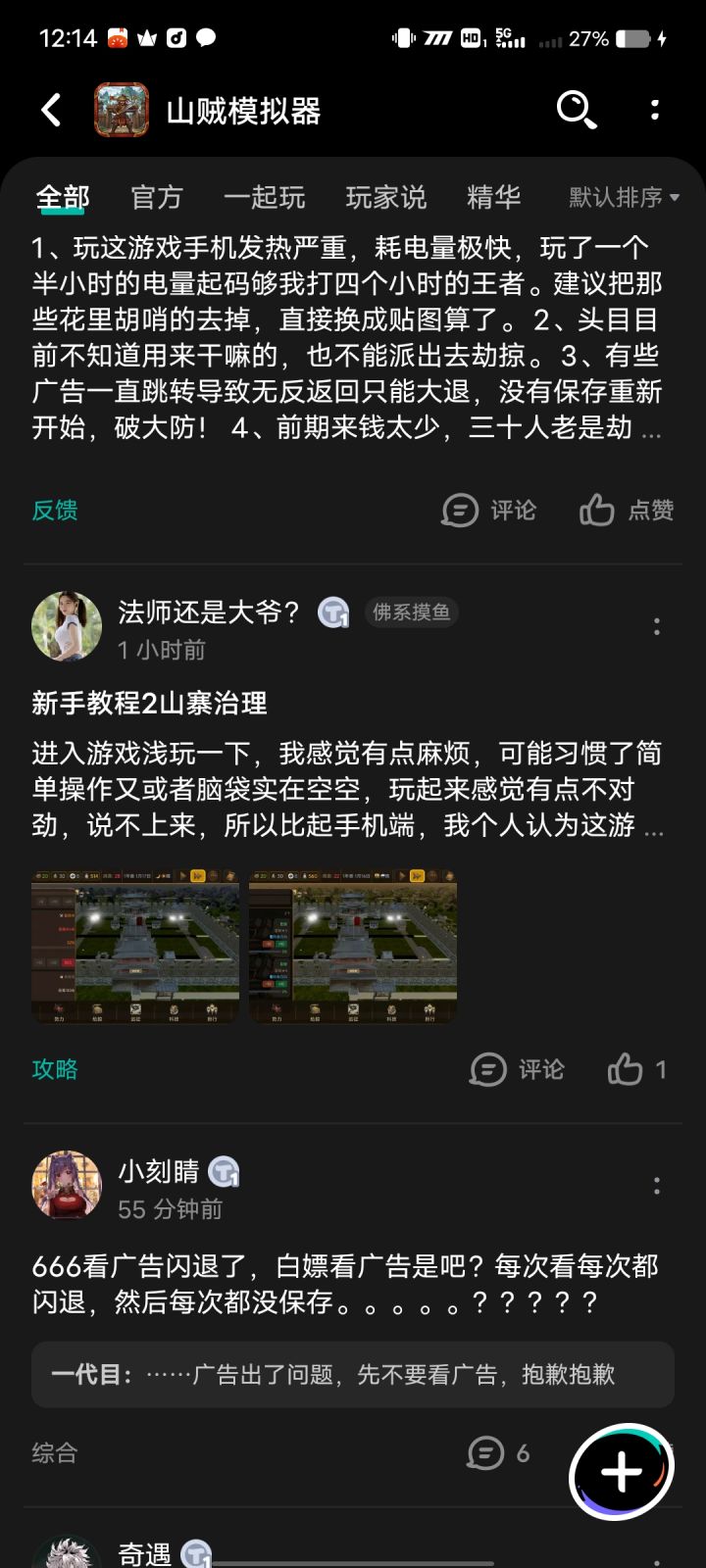The image size is (706, 1568).
Task: Go back using the top-left arrow
Action: (52, 110)
